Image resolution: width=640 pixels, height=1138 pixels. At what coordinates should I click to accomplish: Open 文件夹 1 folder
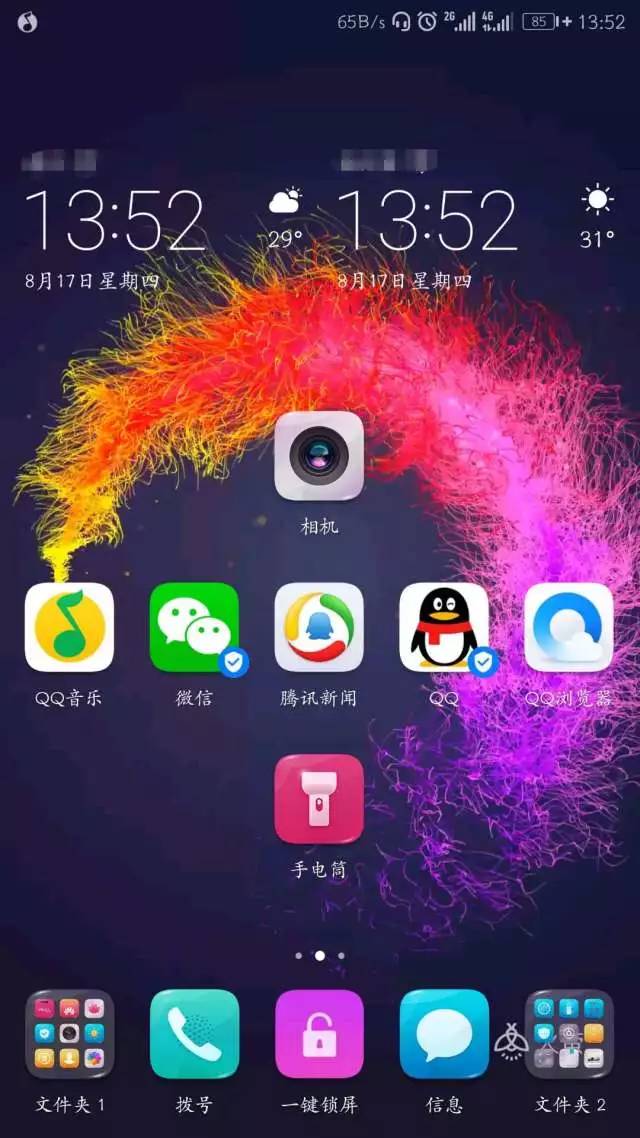pyautogui.click(x=69, y=1034)
